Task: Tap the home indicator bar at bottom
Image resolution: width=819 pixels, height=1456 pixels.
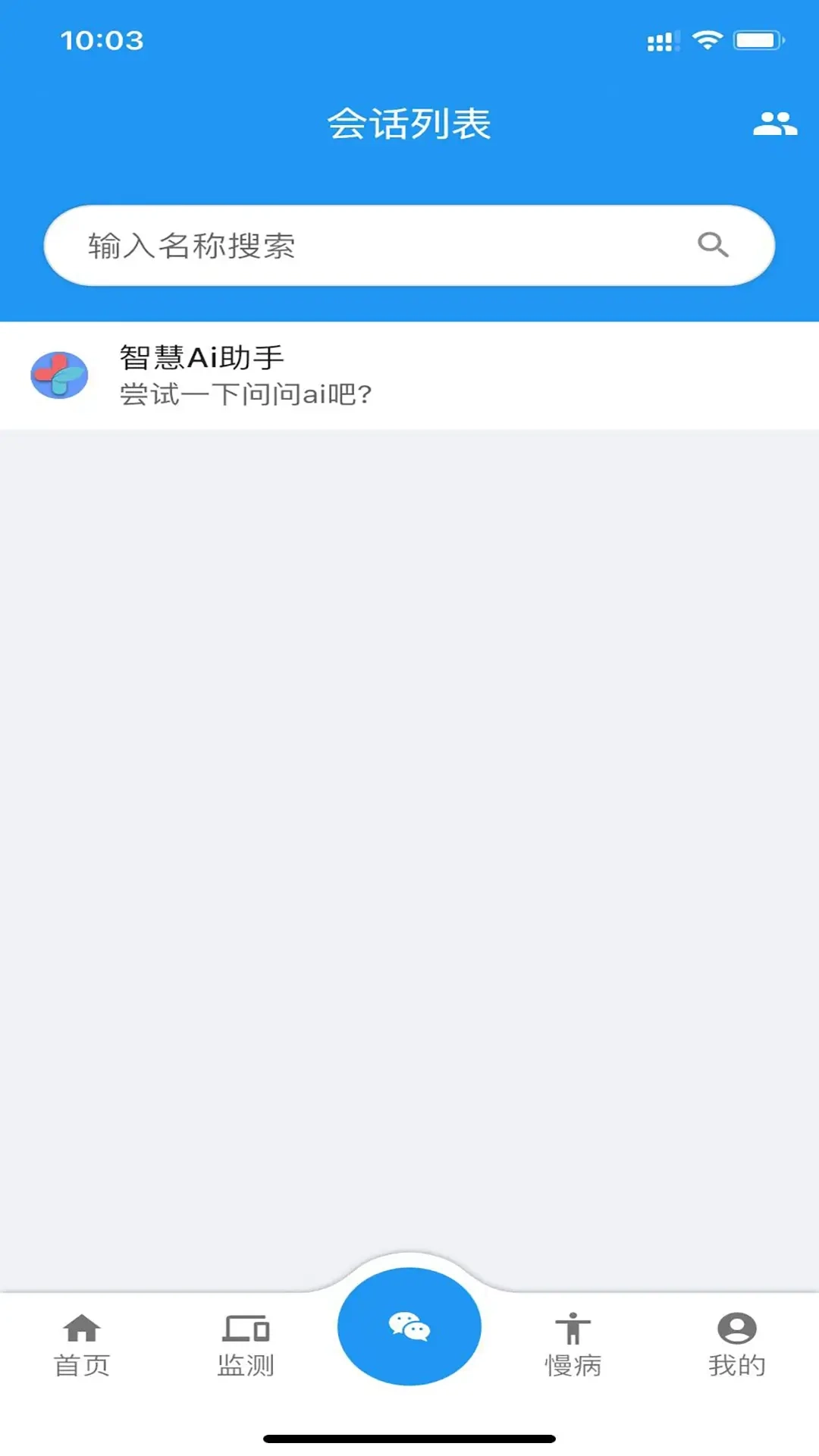Action: (409, 1438)
